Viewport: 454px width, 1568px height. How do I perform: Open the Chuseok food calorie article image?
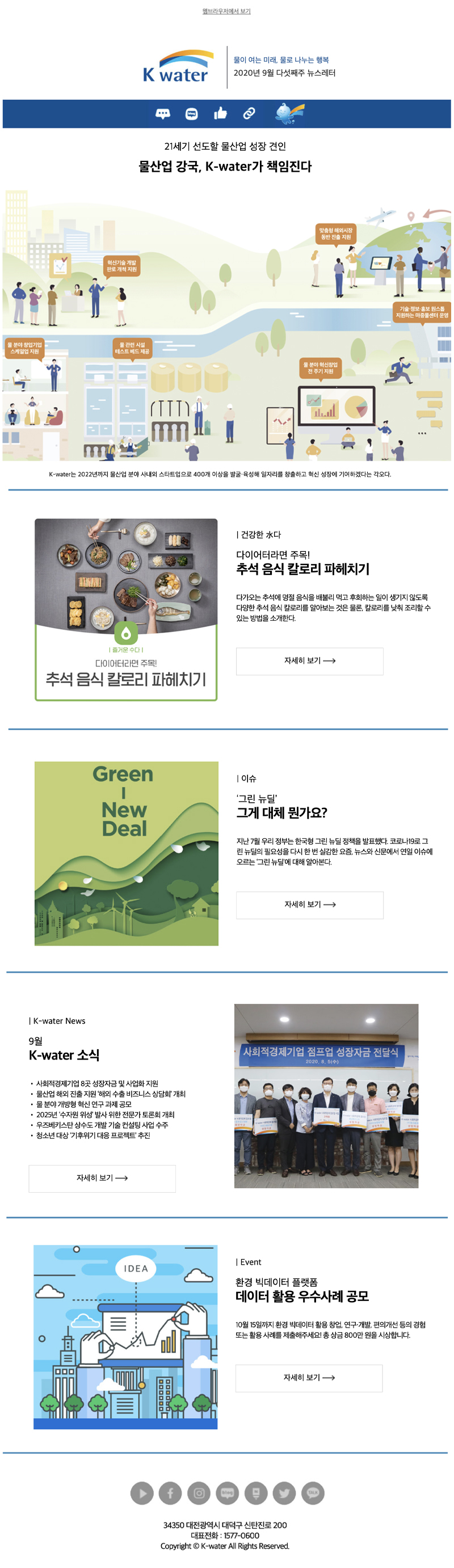(126, 609)
